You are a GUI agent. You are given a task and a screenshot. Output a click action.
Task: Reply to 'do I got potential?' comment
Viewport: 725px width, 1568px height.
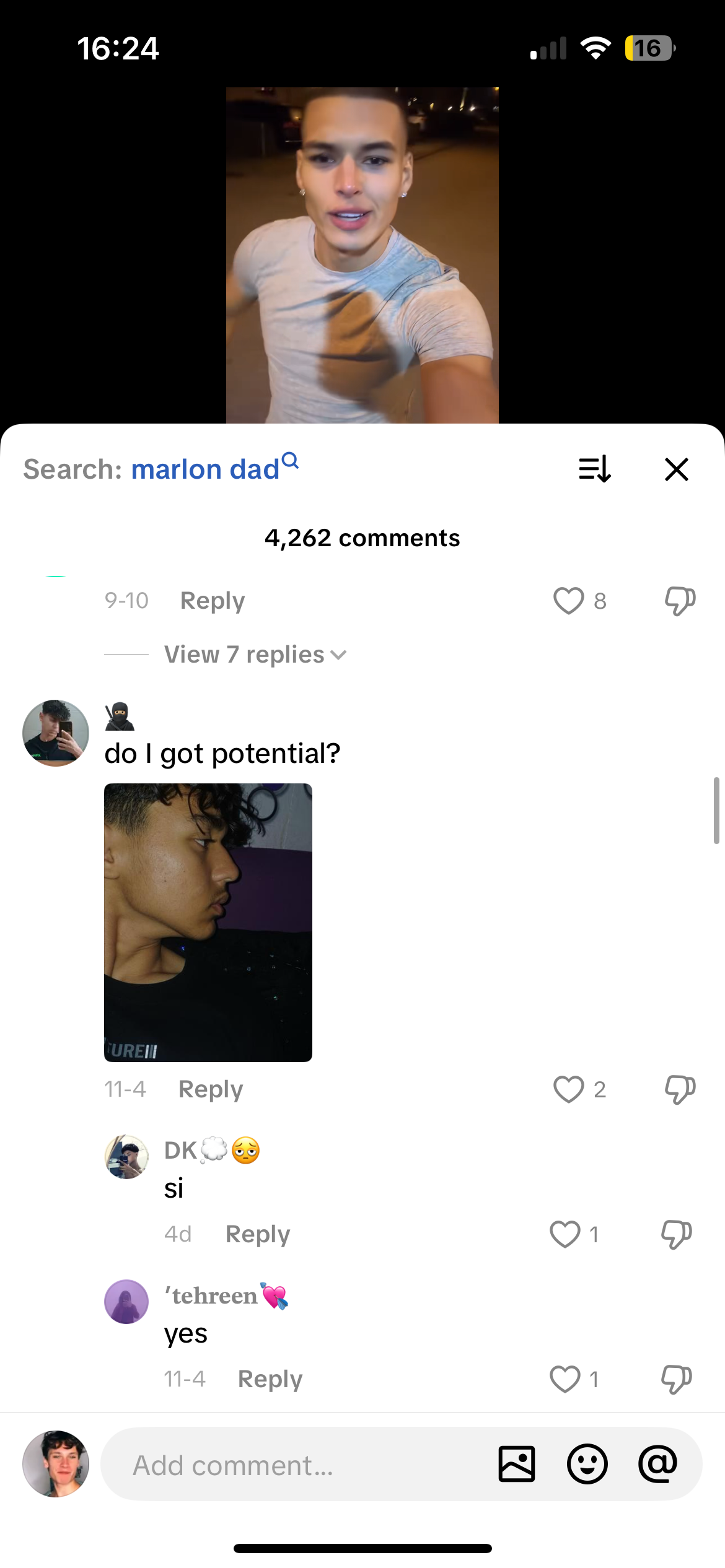[211, 1089]
